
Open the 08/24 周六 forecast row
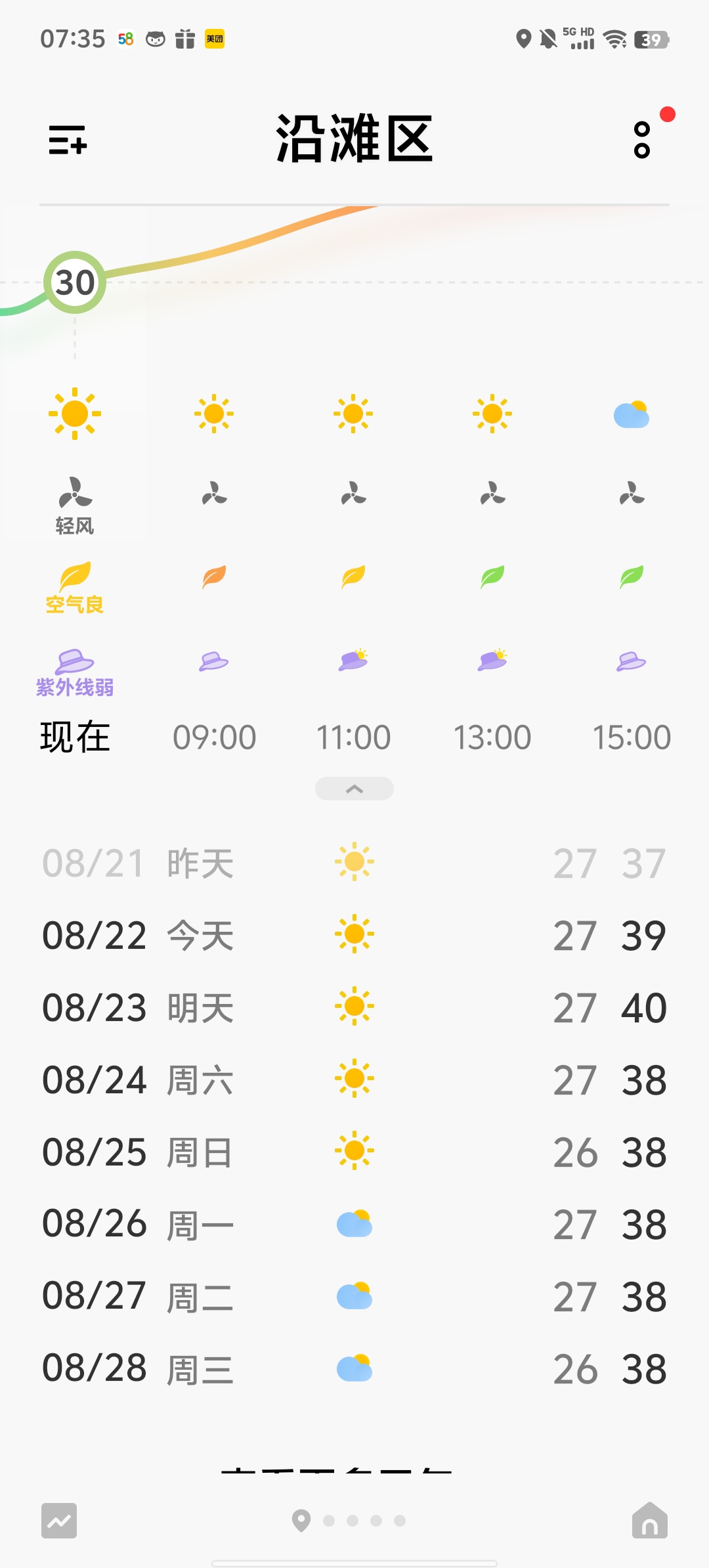click(354, 1079)
